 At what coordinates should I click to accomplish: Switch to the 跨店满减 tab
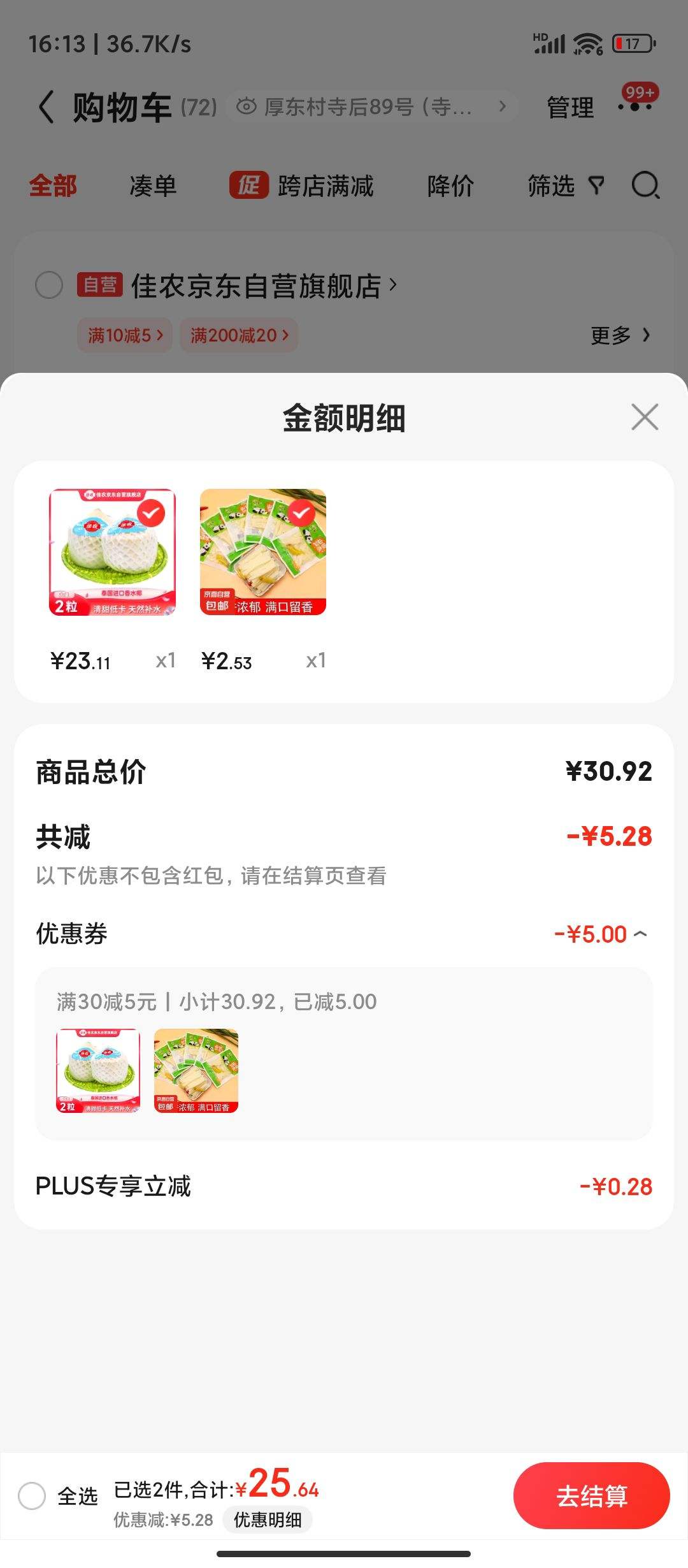(x=302, y=186)
